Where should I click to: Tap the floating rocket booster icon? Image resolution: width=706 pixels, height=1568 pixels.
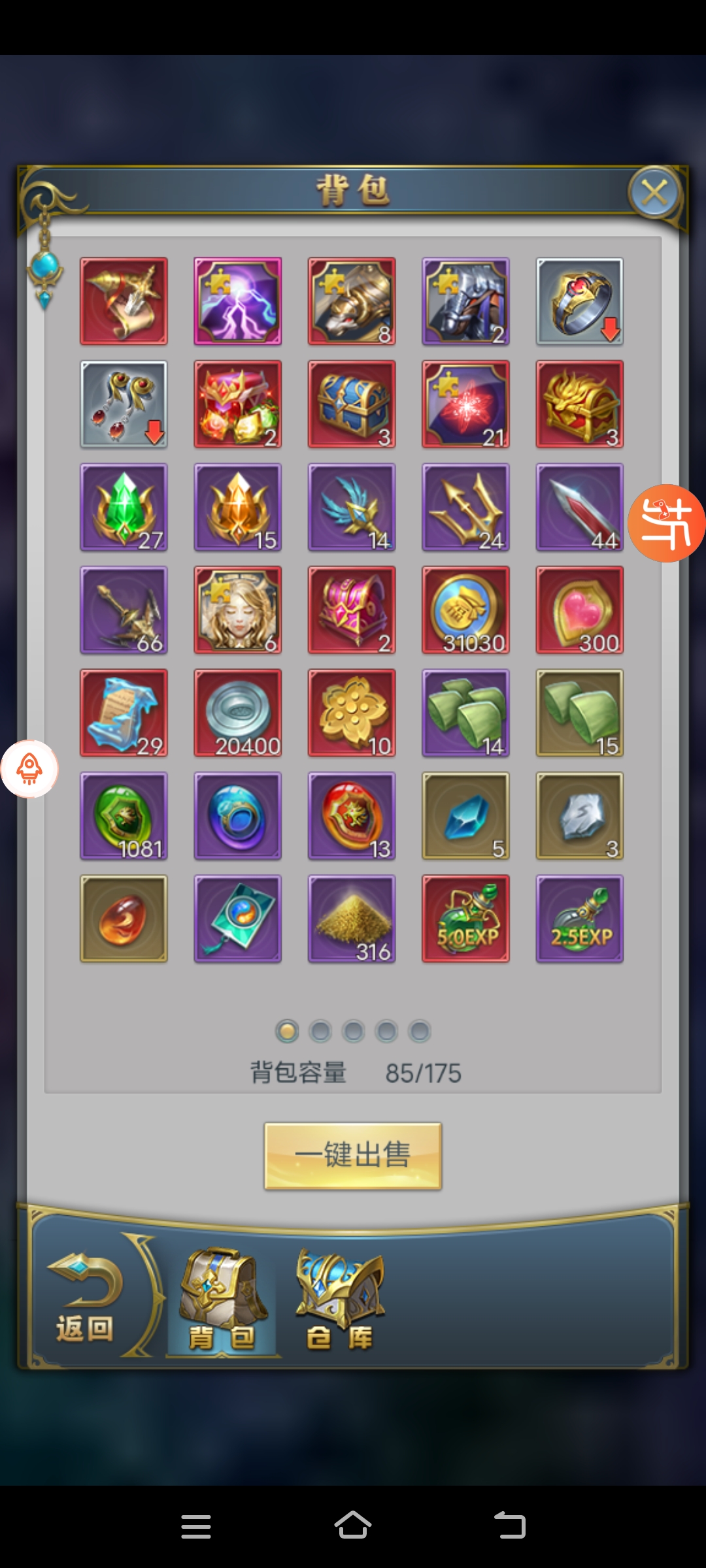(29, 769)
